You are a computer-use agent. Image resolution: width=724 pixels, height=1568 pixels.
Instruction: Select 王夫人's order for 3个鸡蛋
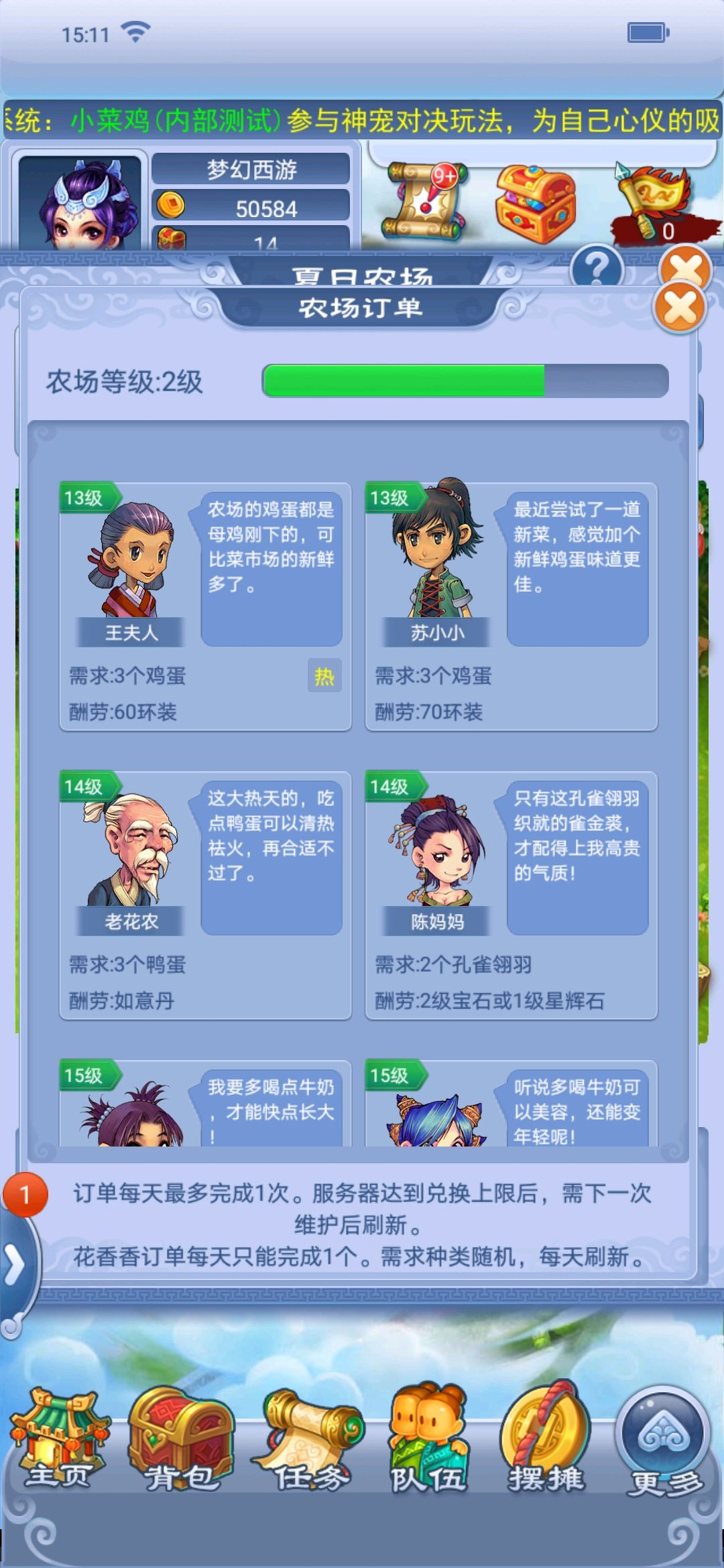[x=205, y=607]
